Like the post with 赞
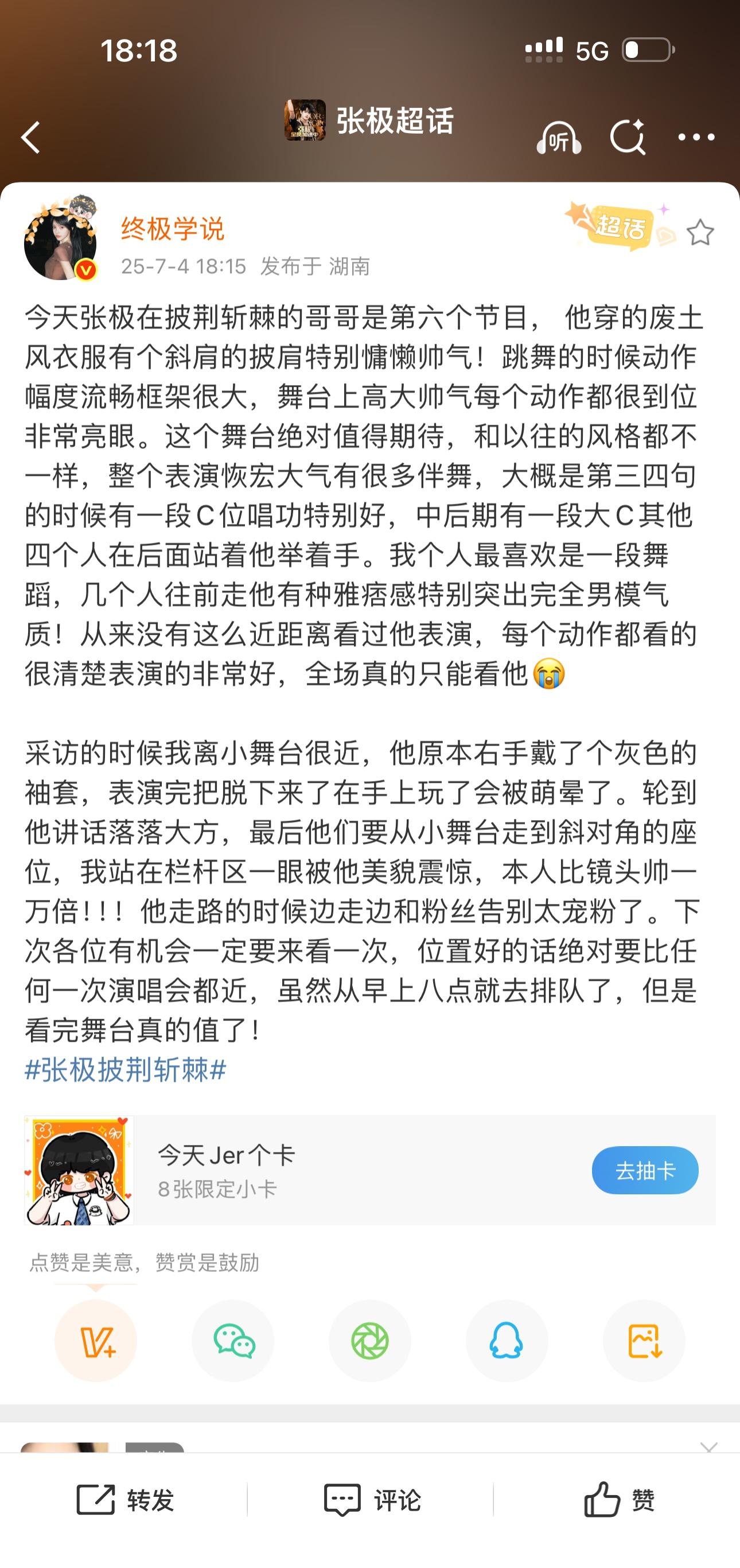The height and width of the screenshot is (1568, 740). [x=618, y=1500]
